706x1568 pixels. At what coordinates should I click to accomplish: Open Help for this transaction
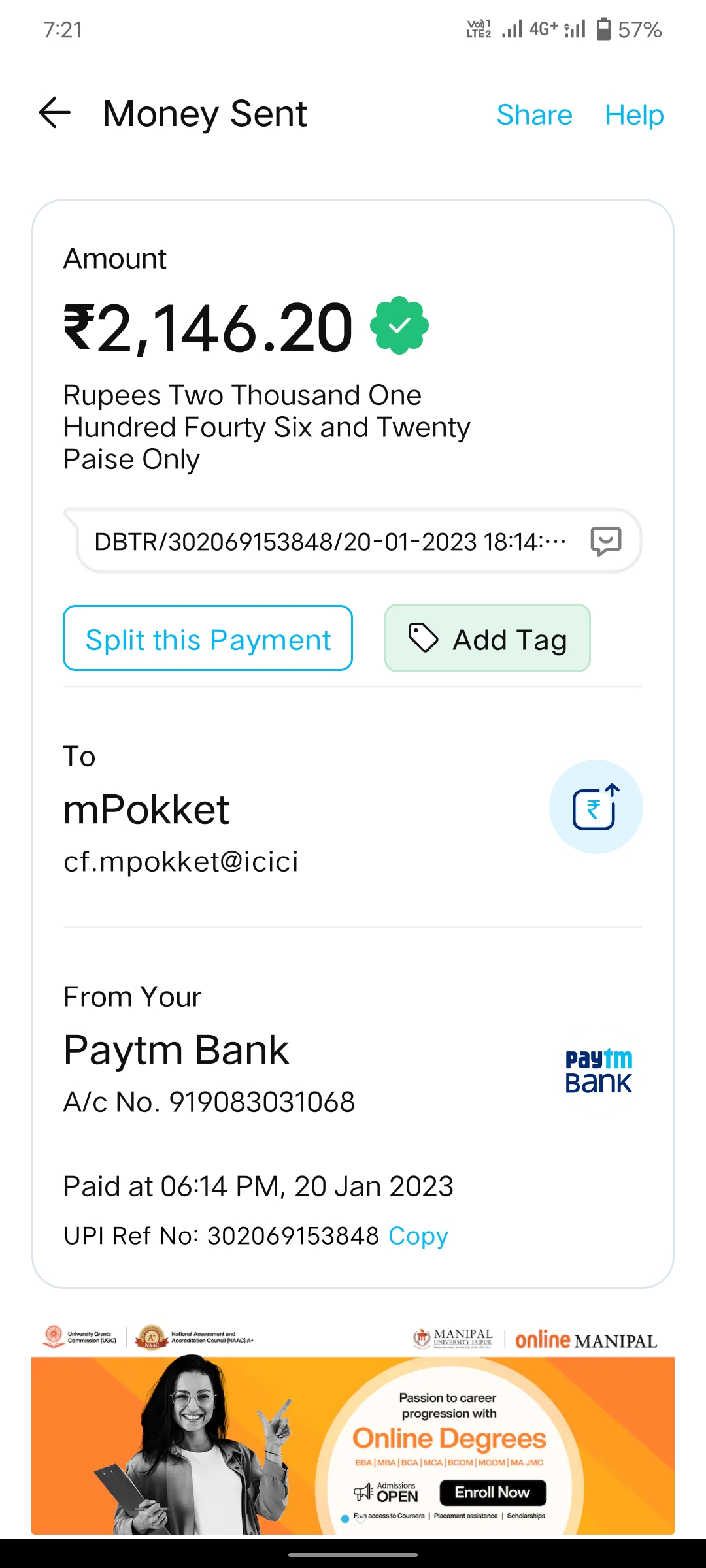(634, 115)
